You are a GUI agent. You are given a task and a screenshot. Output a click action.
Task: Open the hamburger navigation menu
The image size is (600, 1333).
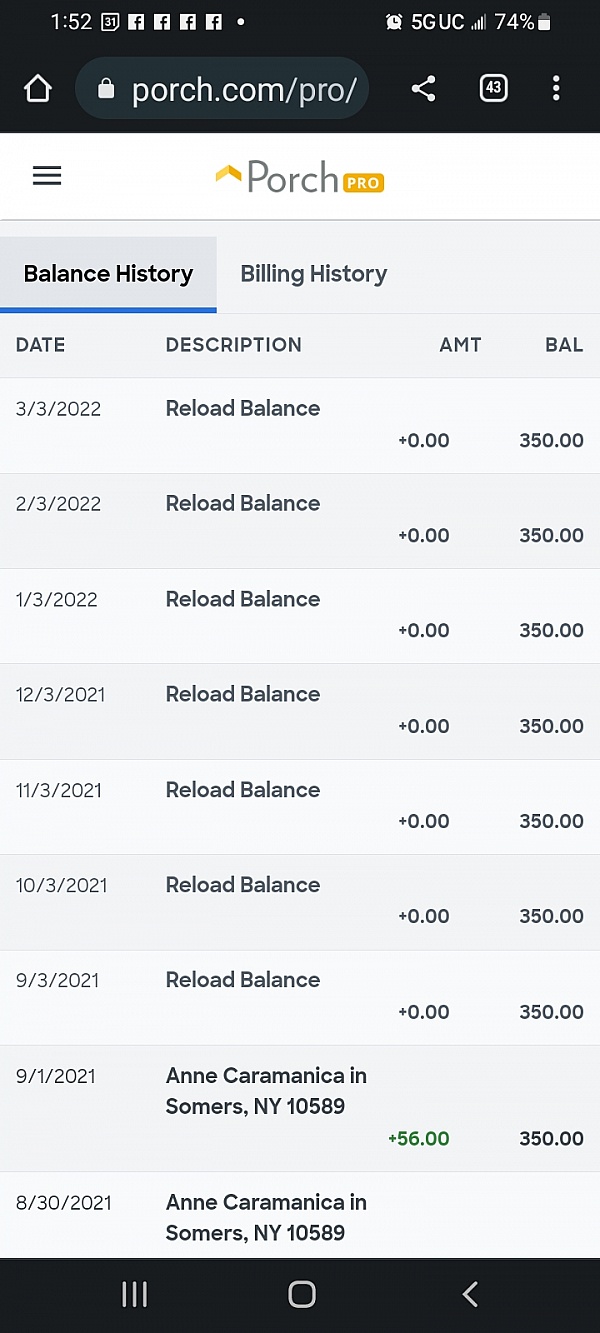click(47, 176)
